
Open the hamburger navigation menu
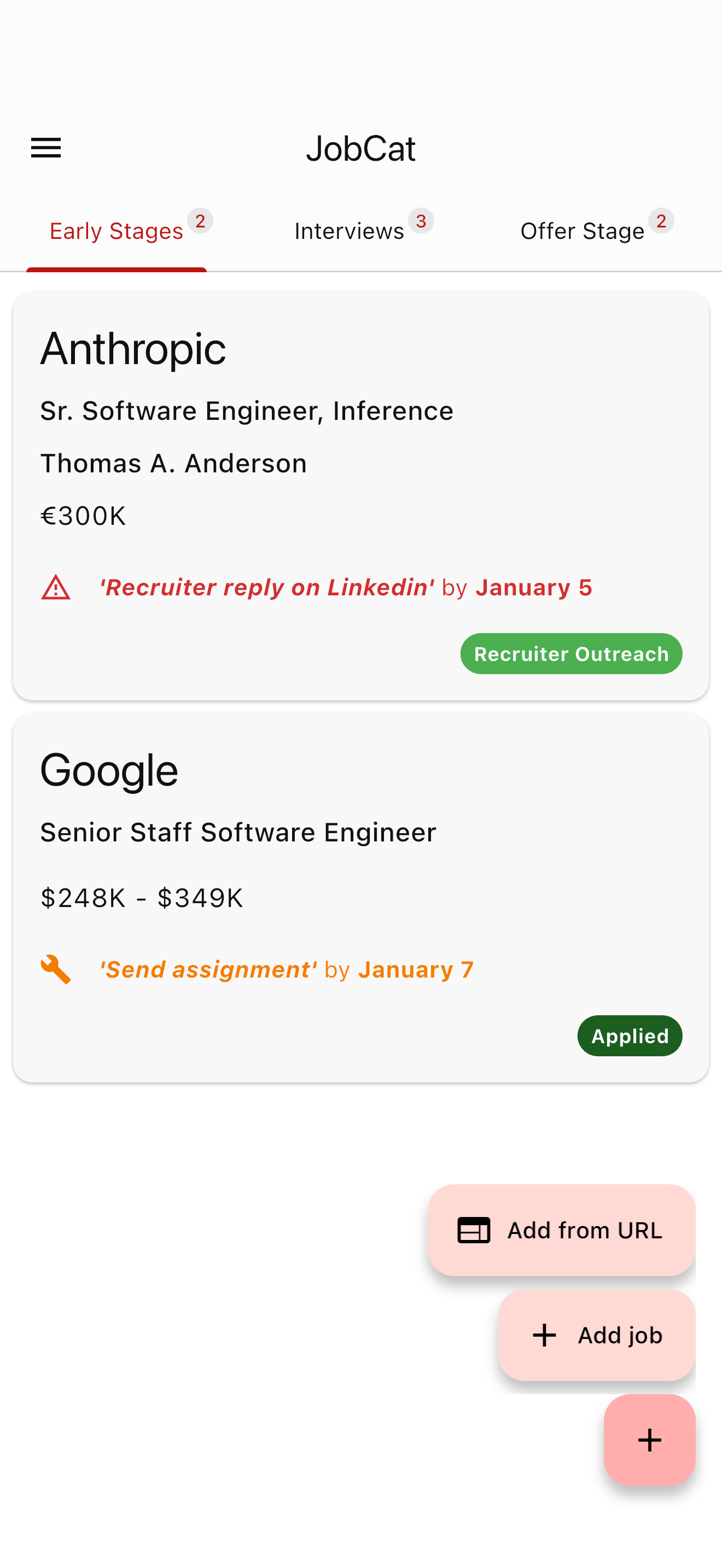45,148
